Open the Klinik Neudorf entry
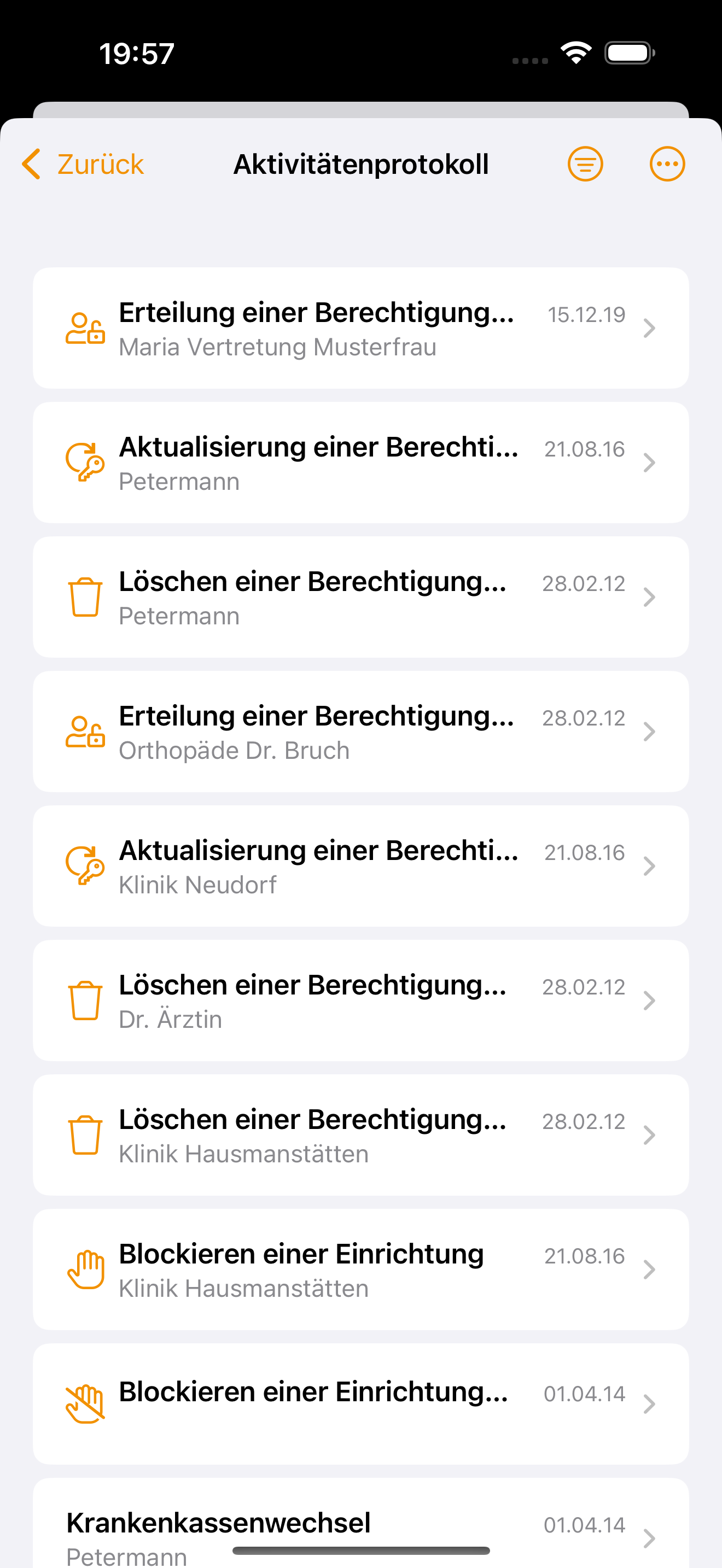Screen dimensions: 722x1568 361,866
